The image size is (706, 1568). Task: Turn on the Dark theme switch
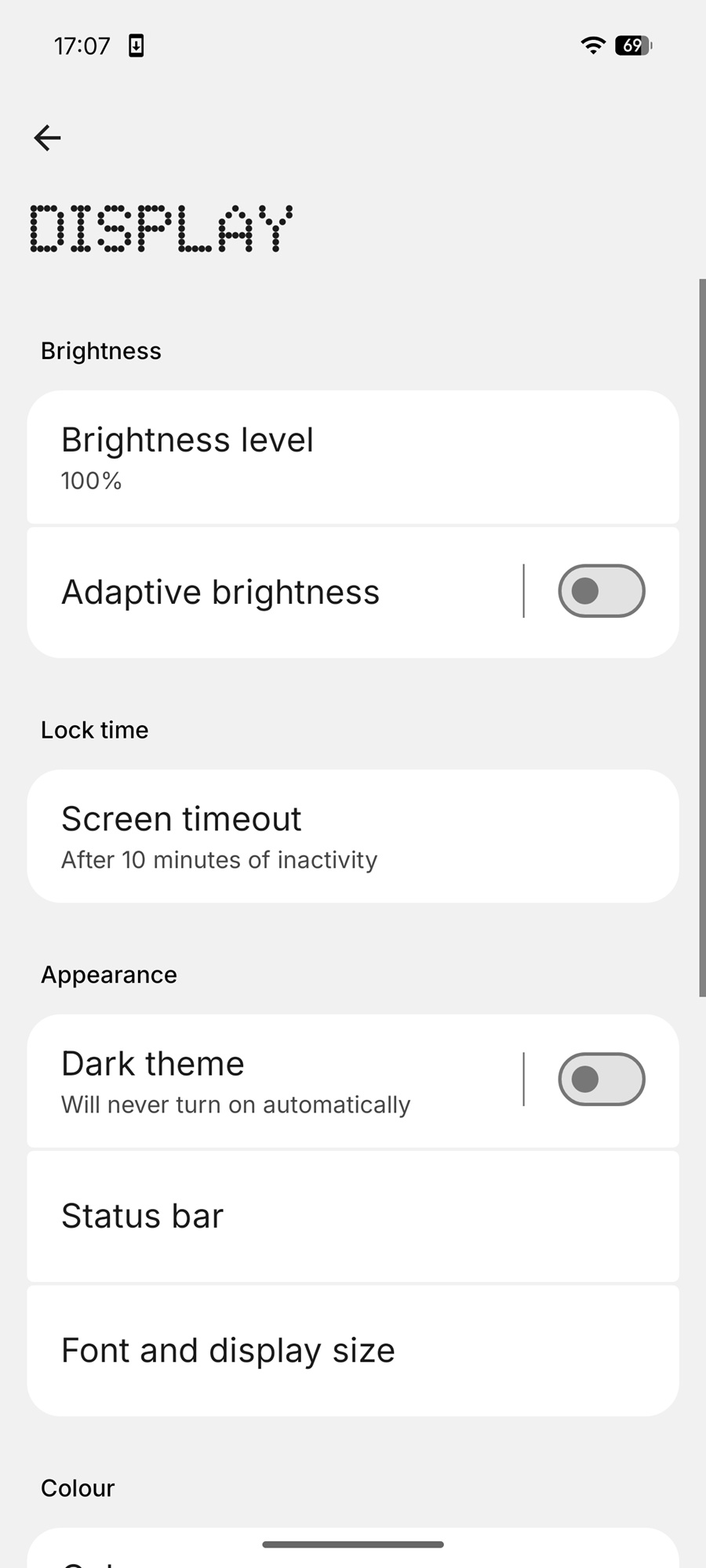tap(601, 1080)
